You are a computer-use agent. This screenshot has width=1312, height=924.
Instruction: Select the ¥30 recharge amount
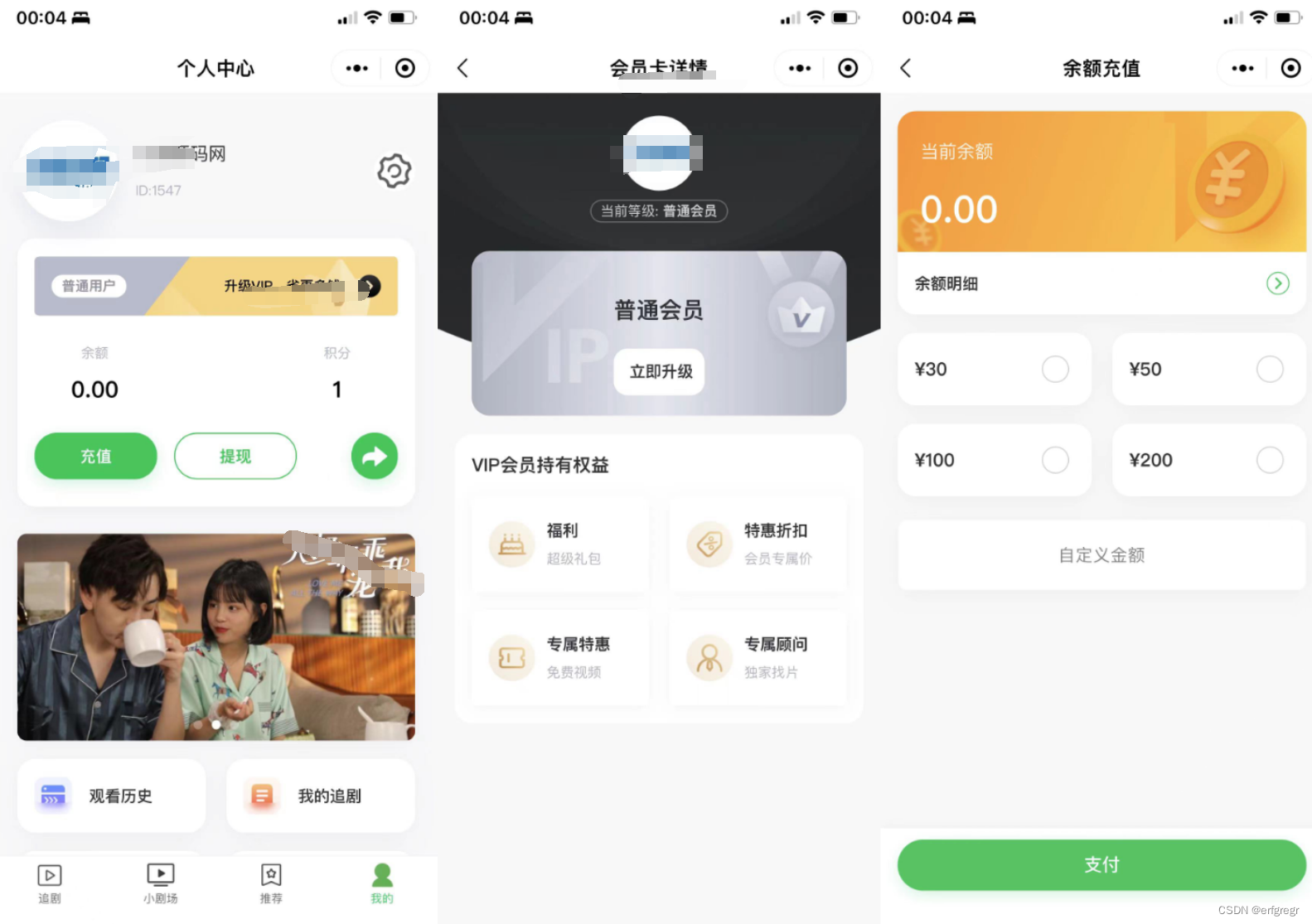(994, 369)
